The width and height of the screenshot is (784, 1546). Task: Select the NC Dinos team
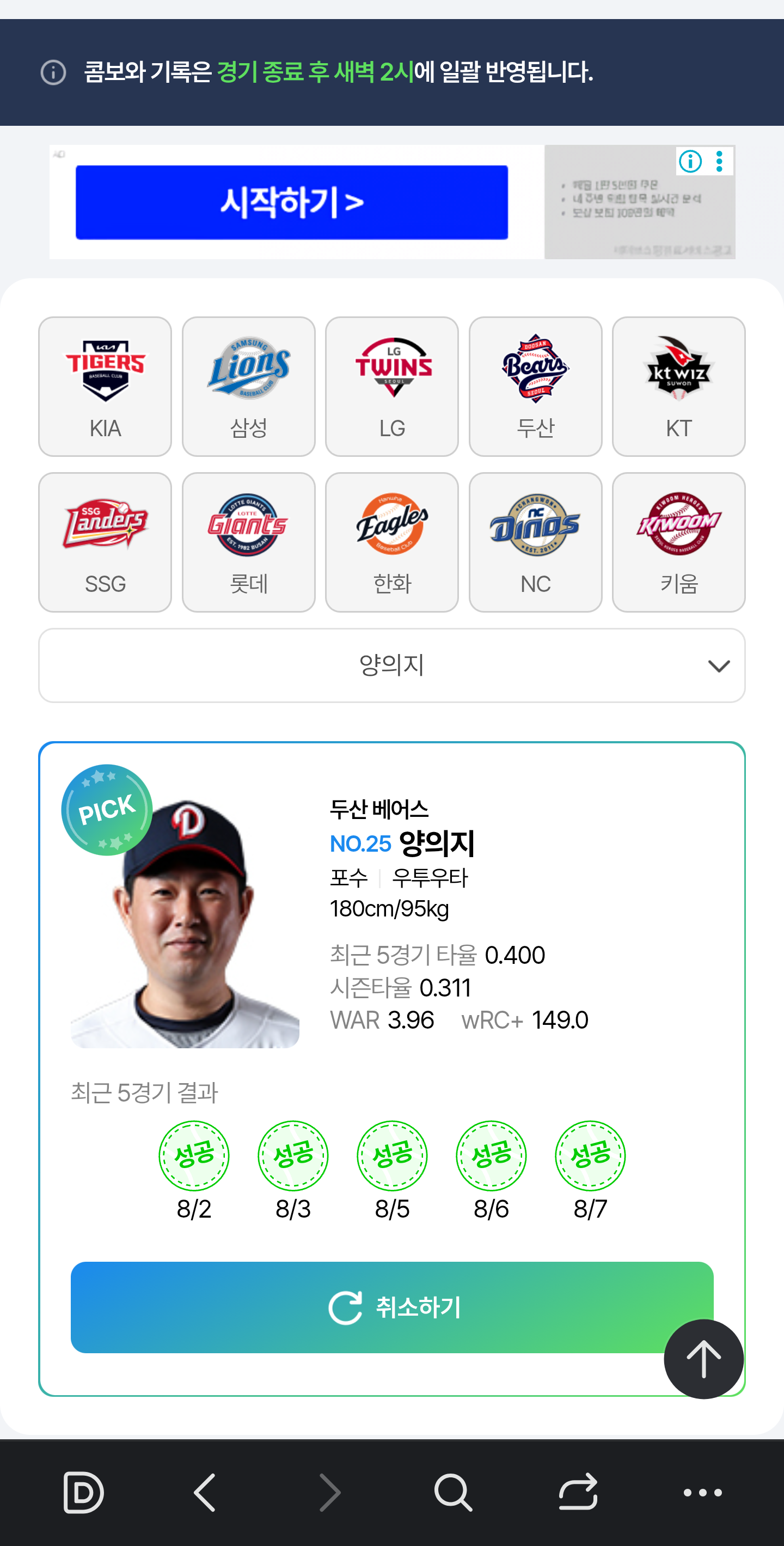point(535,542)
